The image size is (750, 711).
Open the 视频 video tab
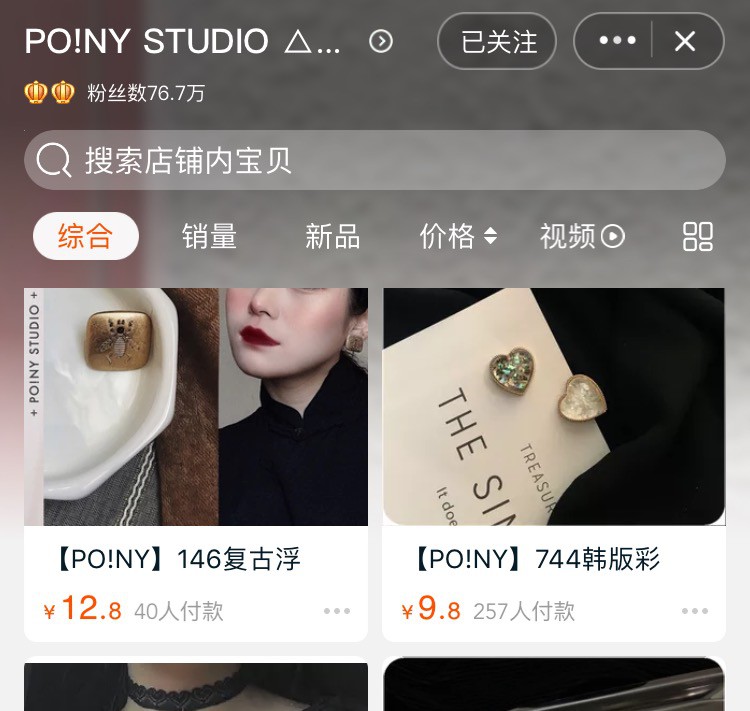point(582,236)
